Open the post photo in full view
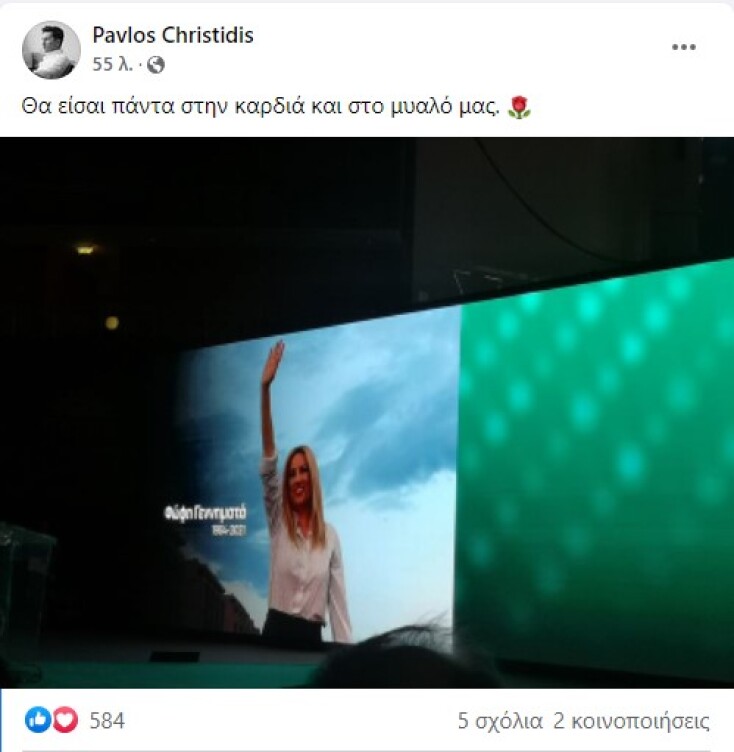This screenshot has width=734, height=752. [x=367, y=412]
